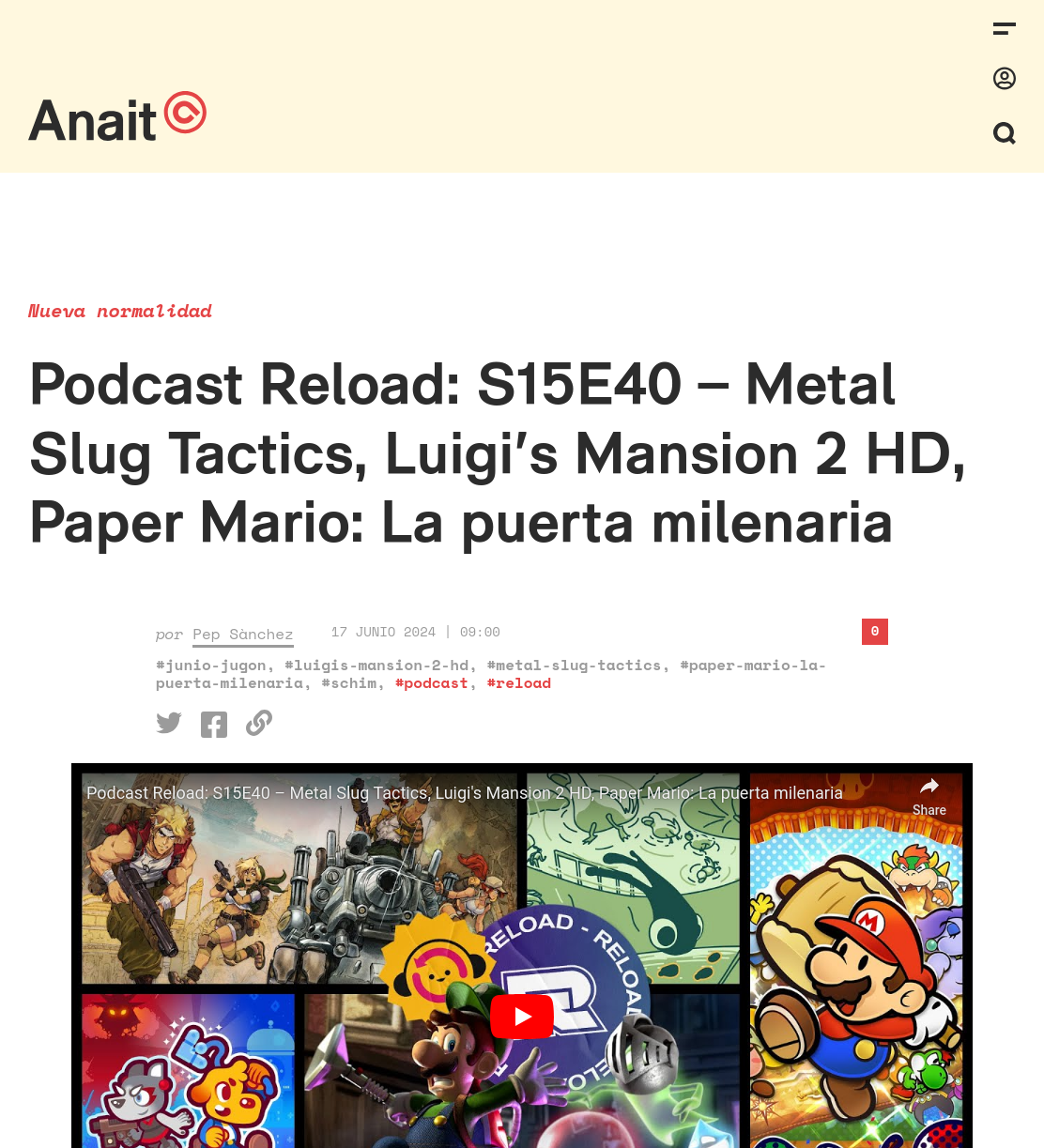This screenshot has width=1044, height=1148.
Task: Copy the article link
Action: click(x=259, y=723)
